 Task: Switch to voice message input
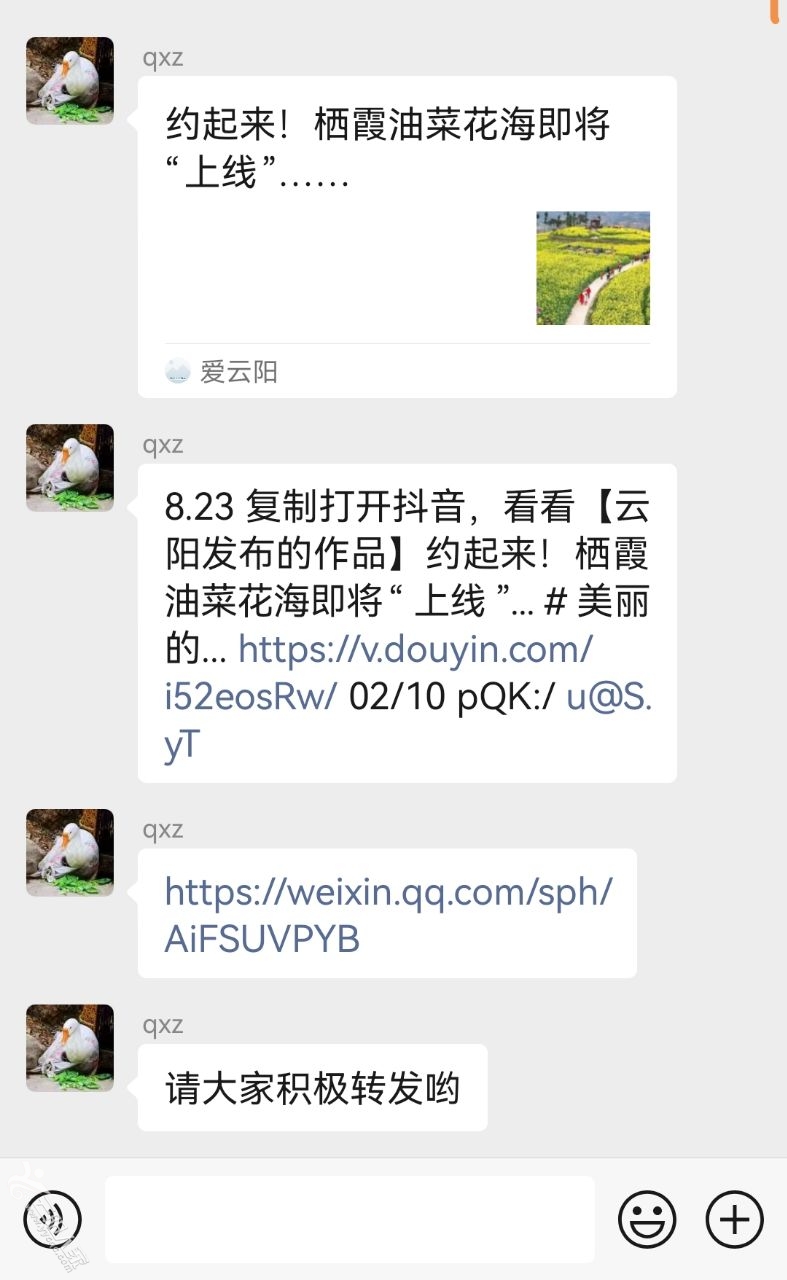[x=52, y=1220]
